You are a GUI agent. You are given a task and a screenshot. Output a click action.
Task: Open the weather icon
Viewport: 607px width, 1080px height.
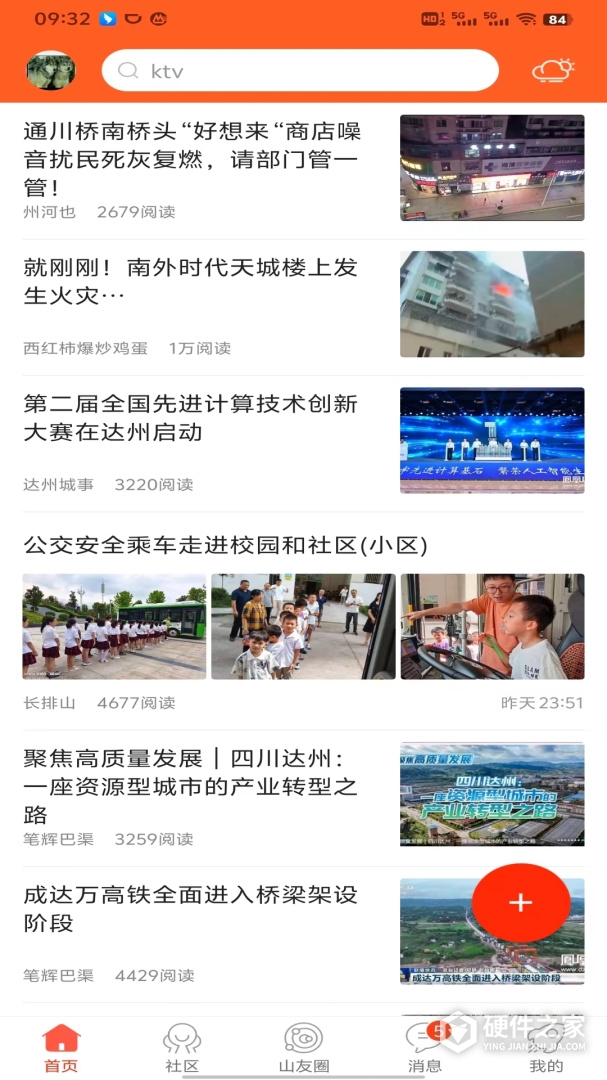point(553,71)
